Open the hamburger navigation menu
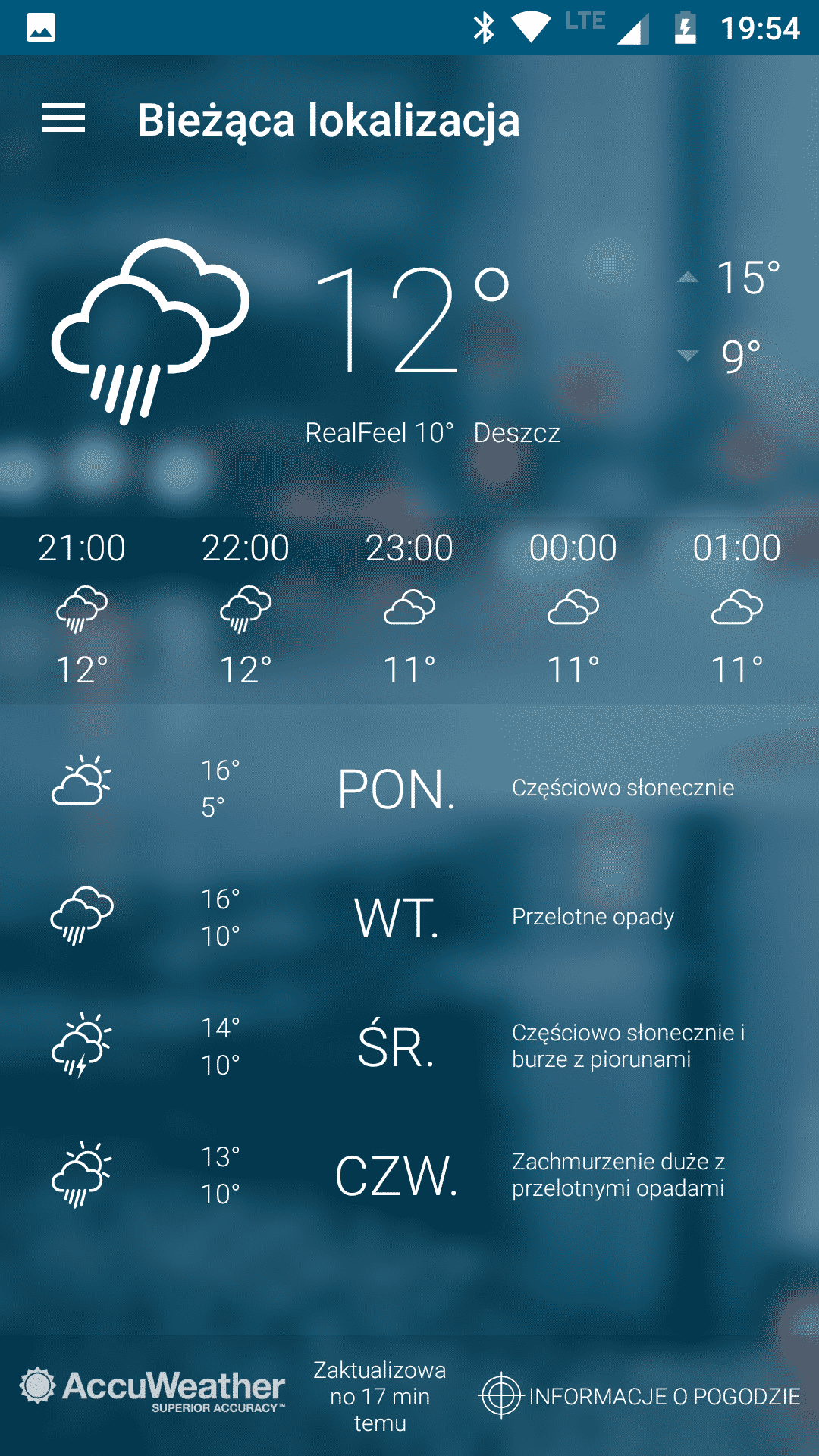 [64, 119]
